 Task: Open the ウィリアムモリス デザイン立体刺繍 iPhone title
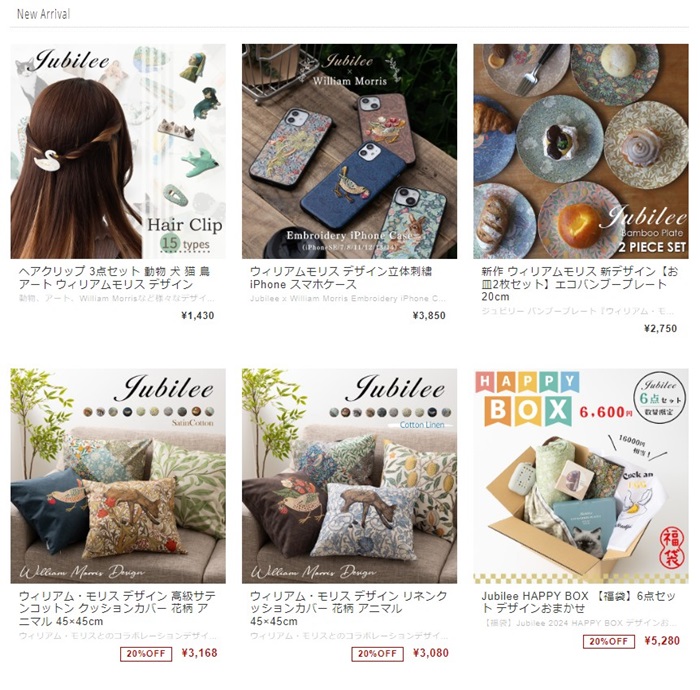pyautogui.click(x=340, y=277)
